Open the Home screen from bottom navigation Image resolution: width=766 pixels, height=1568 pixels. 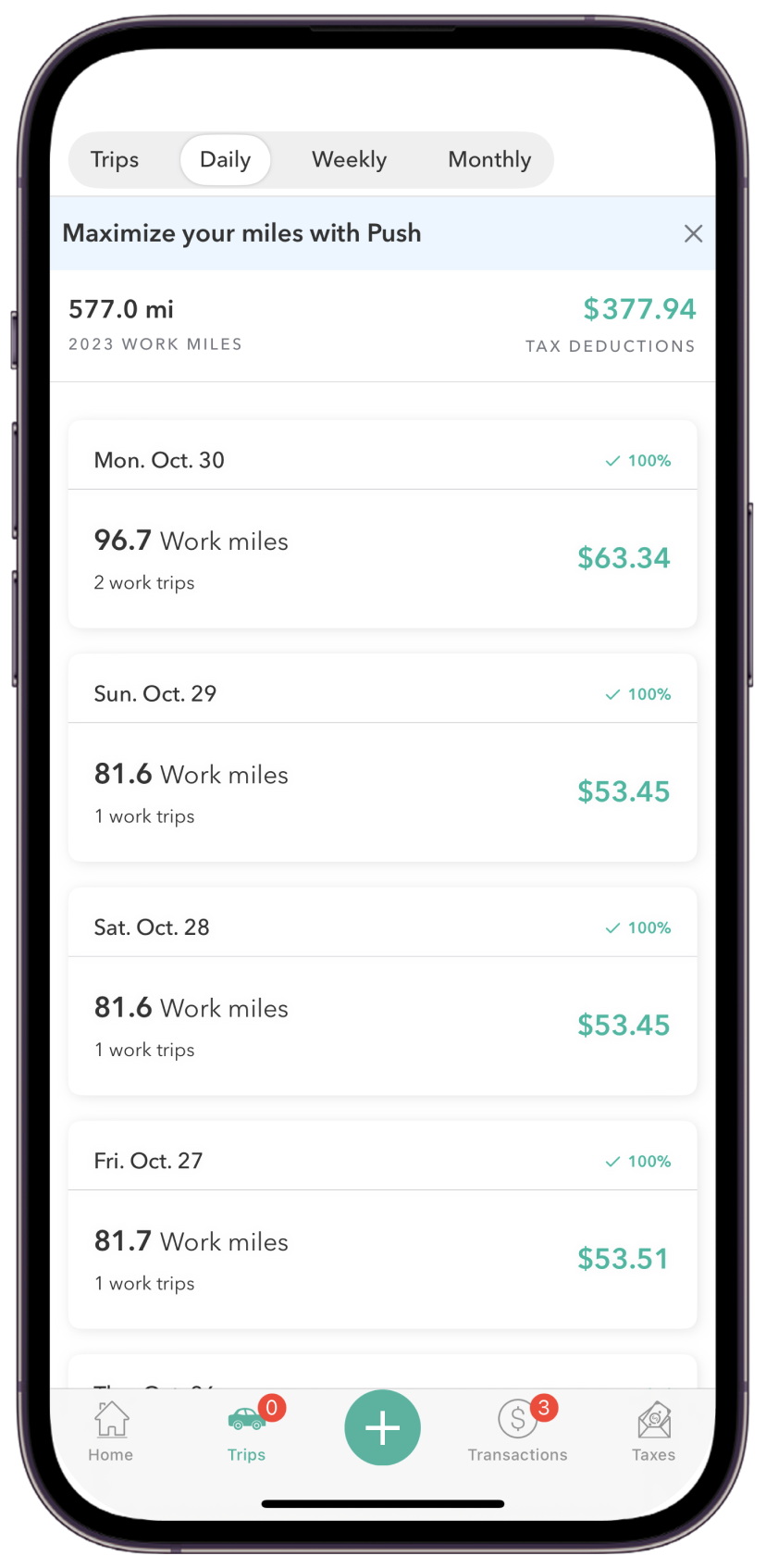click(110, 1429)
